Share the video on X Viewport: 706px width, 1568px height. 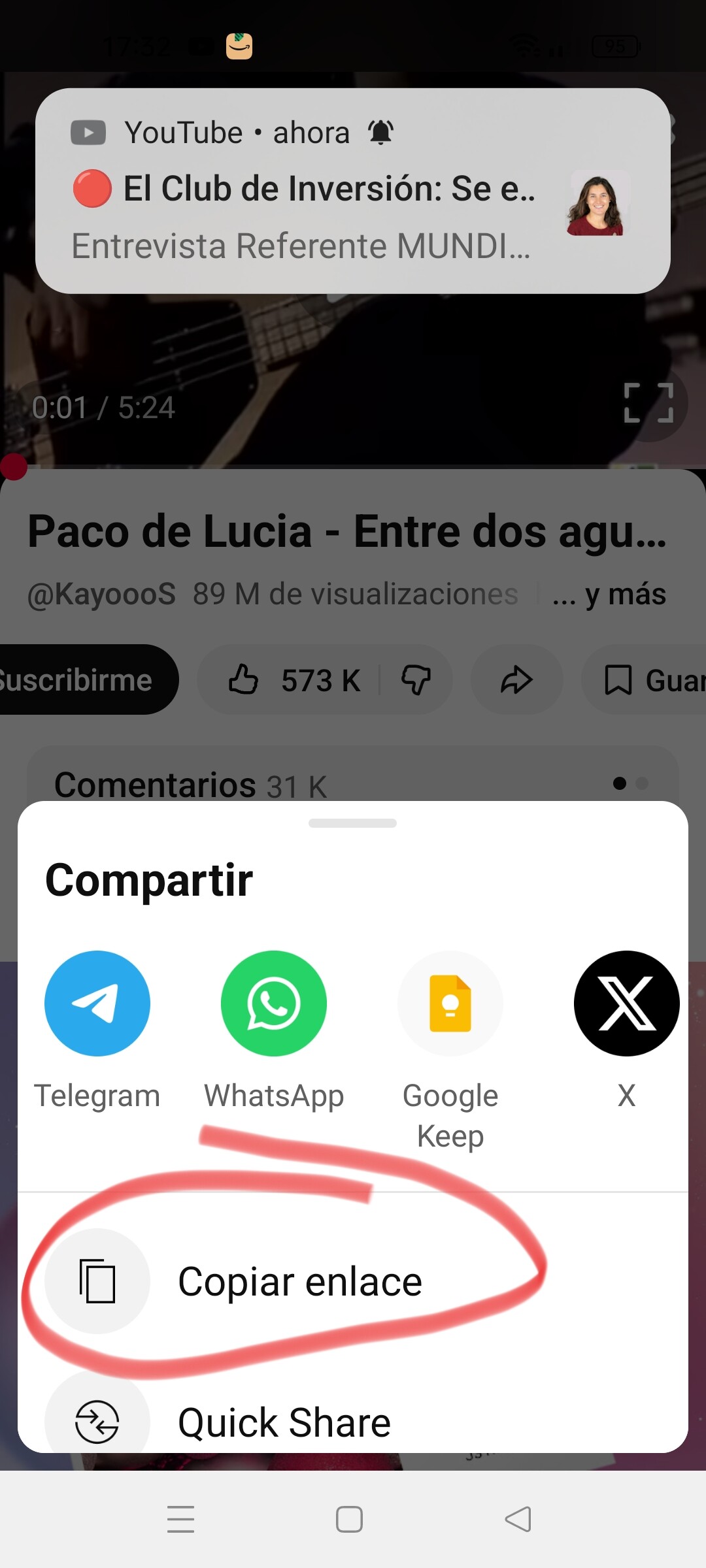click(x=626, y=1004)
